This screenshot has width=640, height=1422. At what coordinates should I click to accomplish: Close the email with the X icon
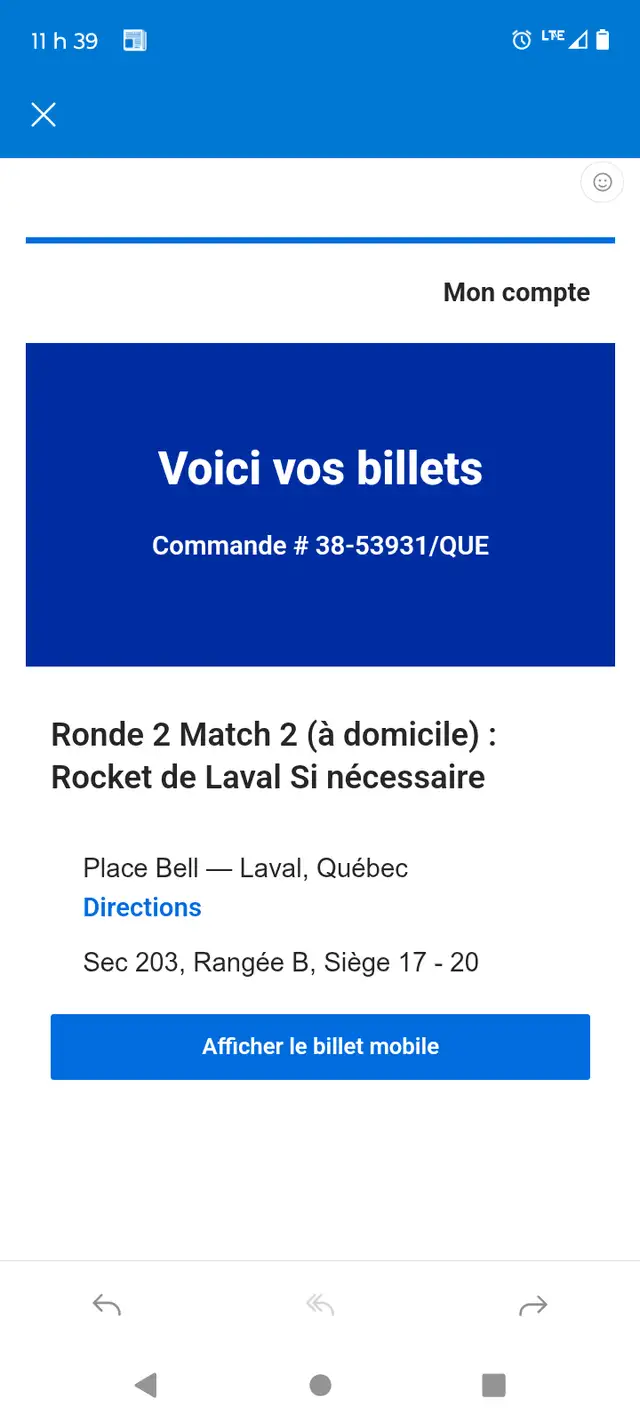point(43,115)
